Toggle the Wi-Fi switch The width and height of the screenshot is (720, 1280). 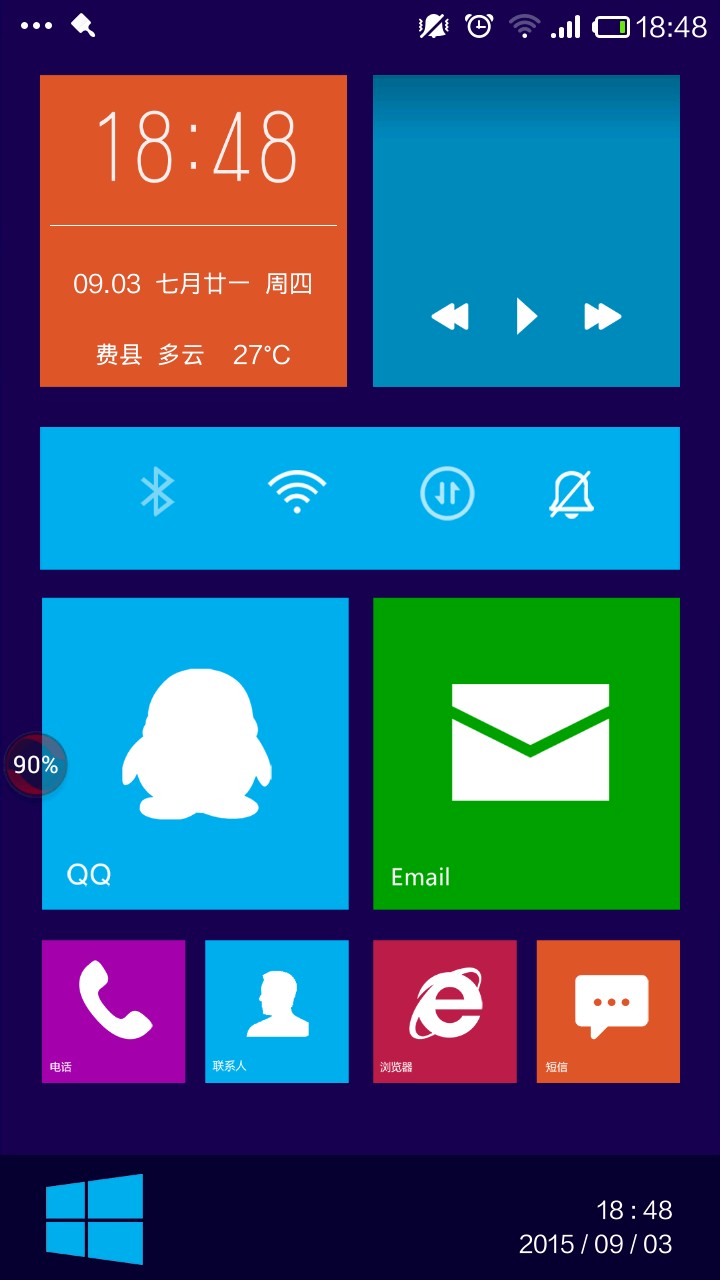(x=296, y=493)
